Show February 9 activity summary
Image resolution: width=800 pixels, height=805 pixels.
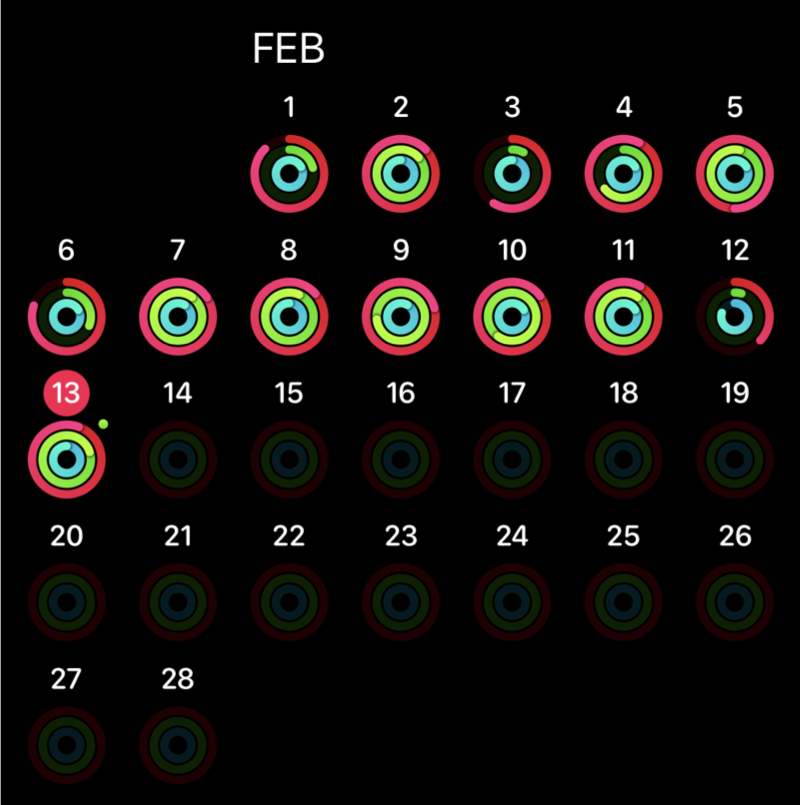[x=400, y=317]
